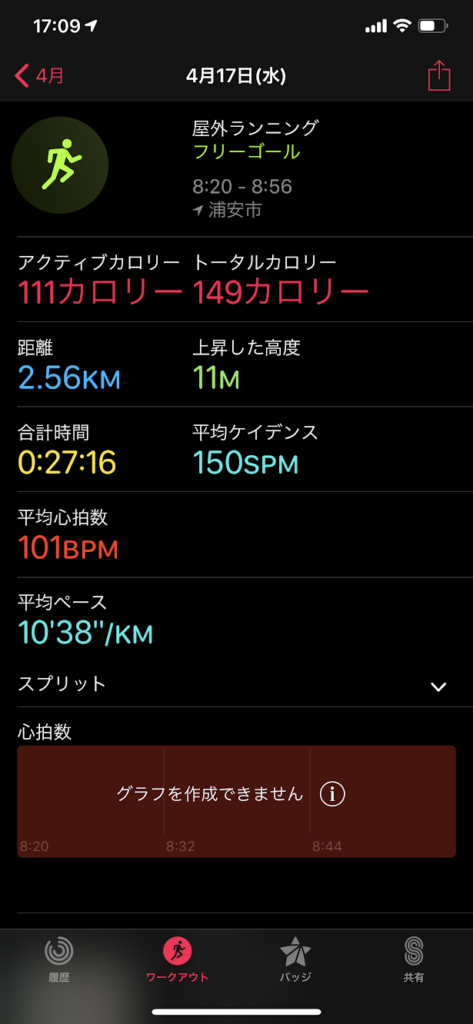Screen dimensions: 473x1024
Task: Switch to the 履歴 tab
Action: click(59, 959)
